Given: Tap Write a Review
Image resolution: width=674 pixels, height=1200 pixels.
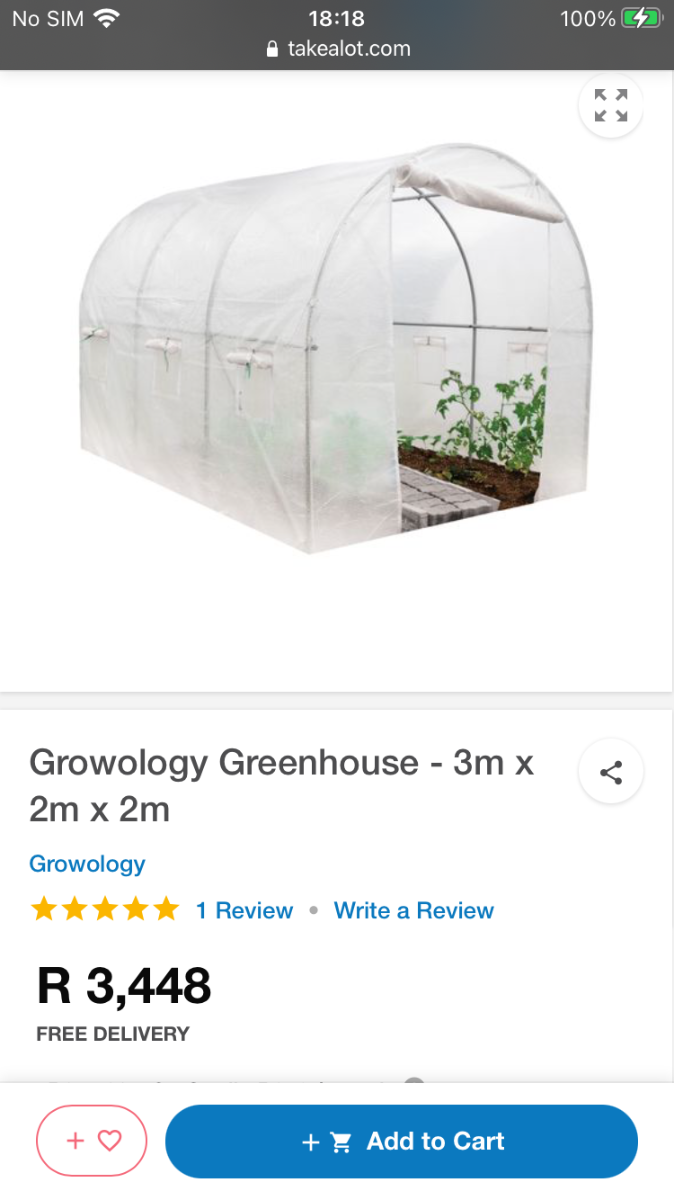Looking at the screenshot, I should point(414,911).
